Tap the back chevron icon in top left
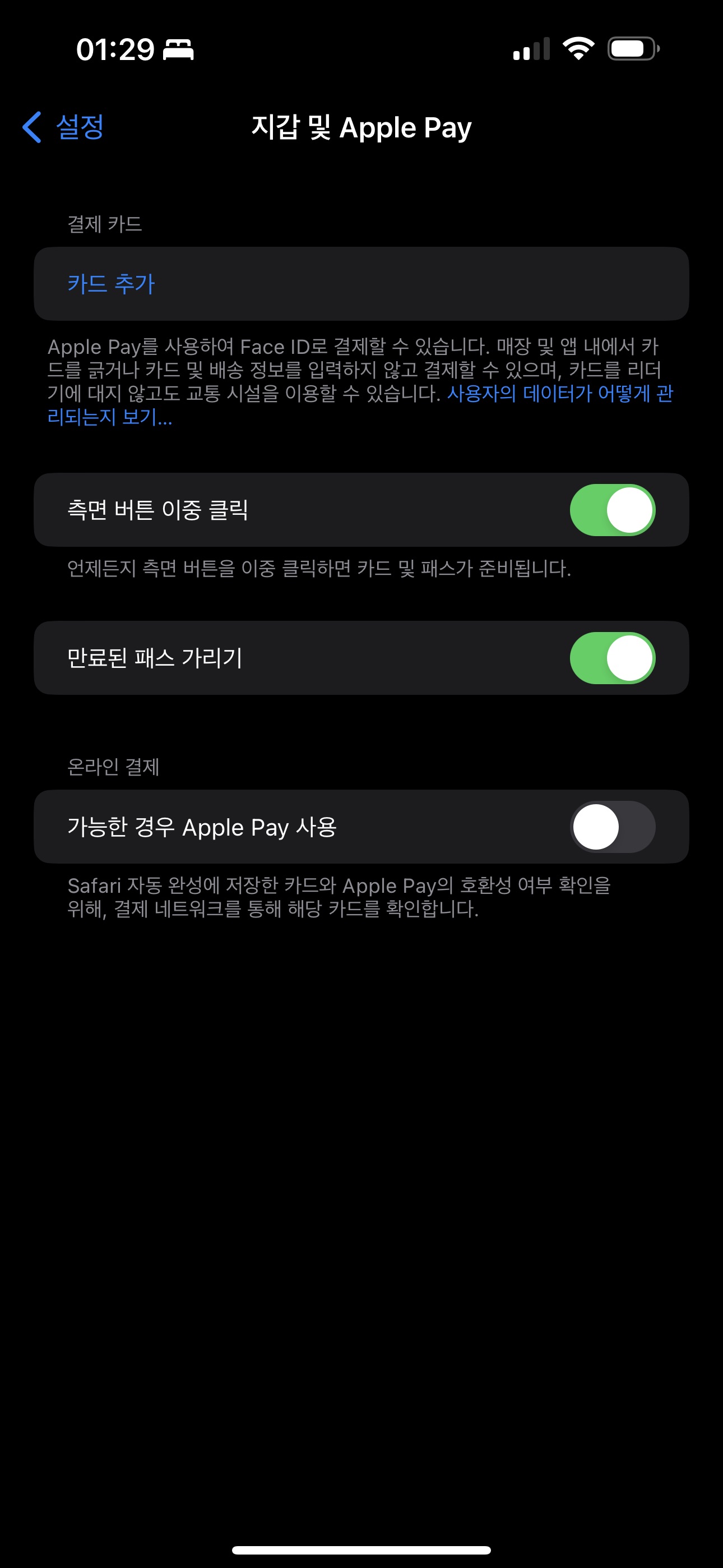 (x=31, y=127)
